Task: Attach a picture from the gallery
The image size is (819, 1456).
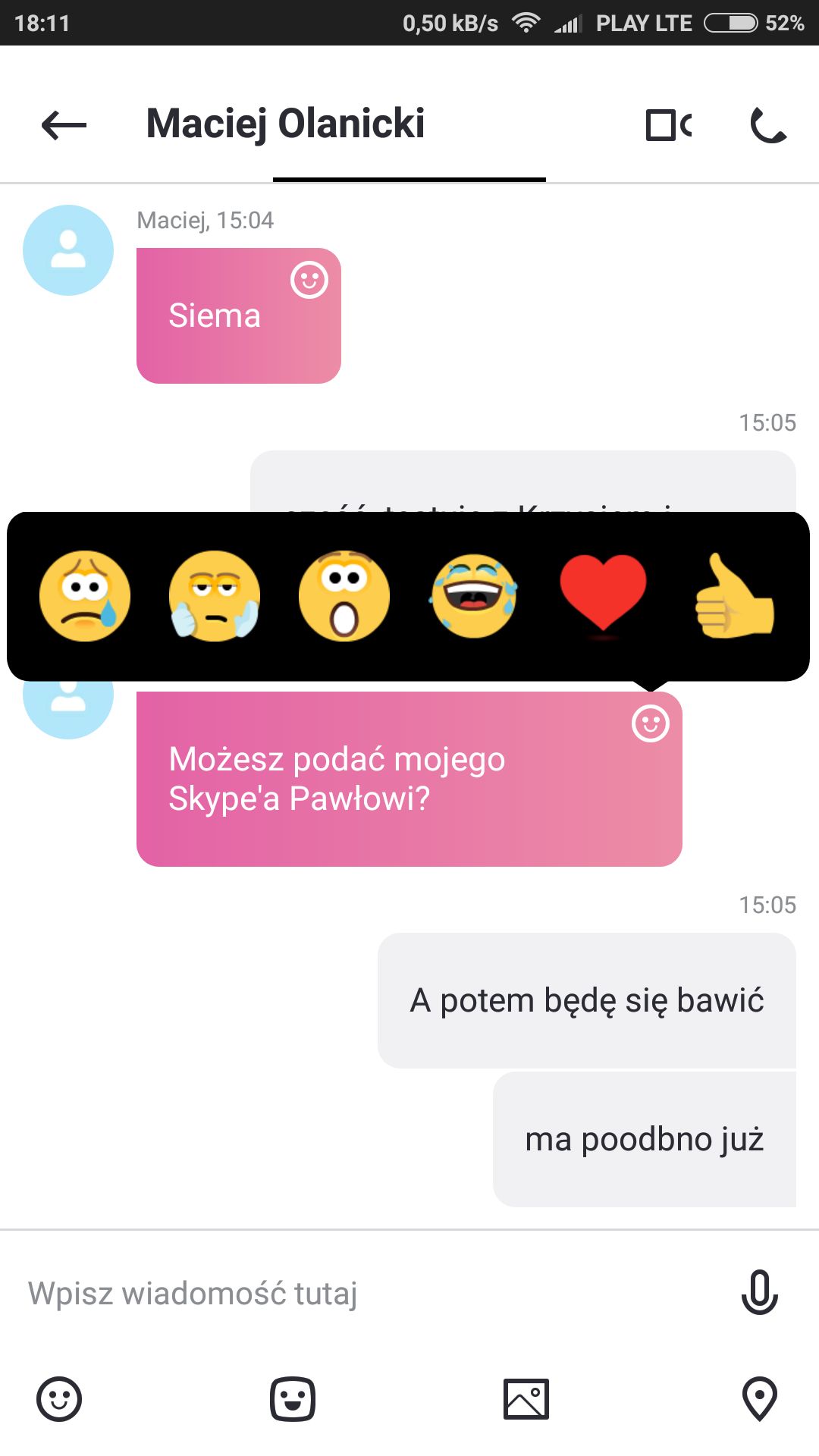Action: (x=526, y=1399)
